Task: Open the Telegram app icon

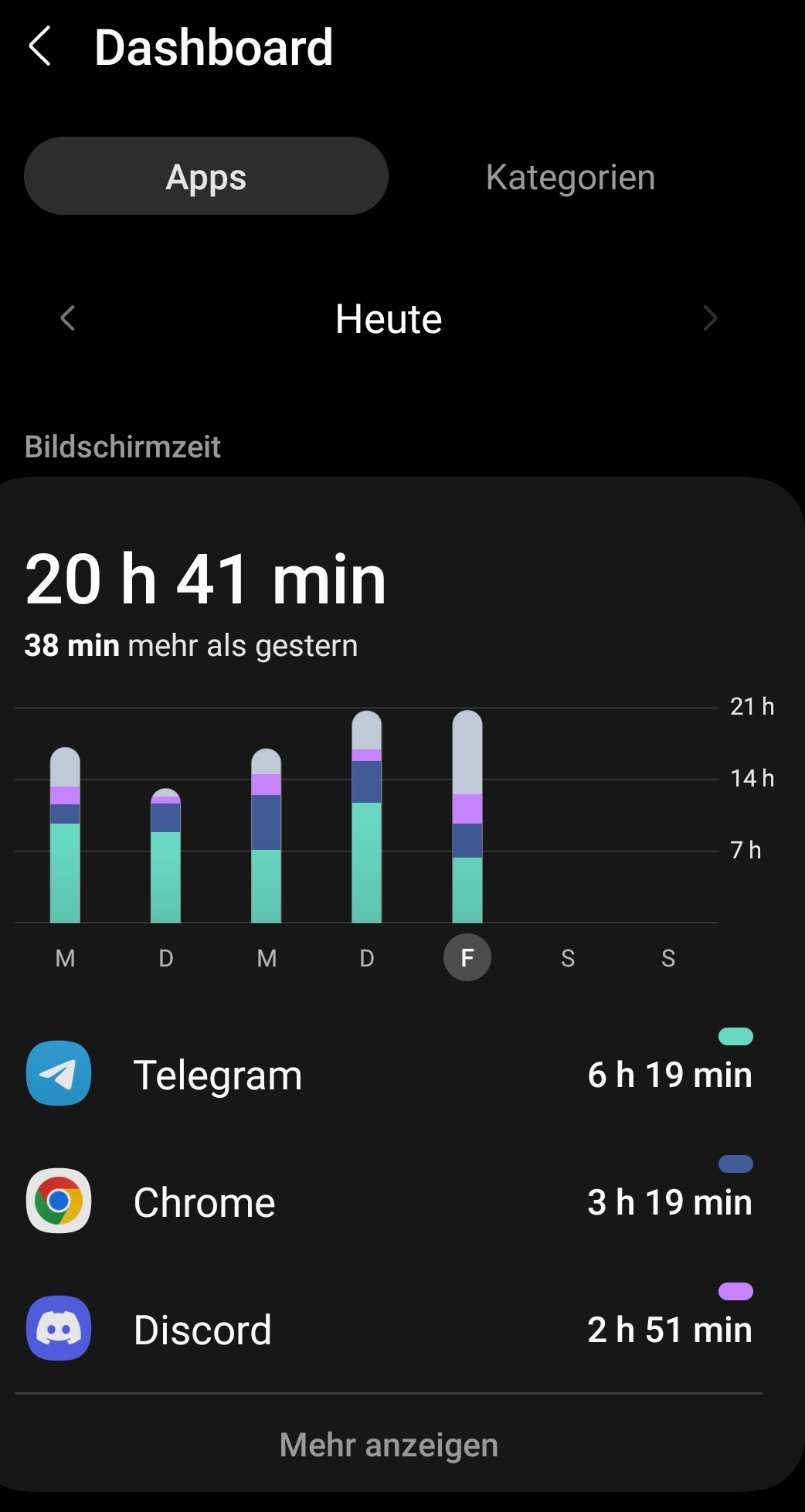Action: 58,1073
